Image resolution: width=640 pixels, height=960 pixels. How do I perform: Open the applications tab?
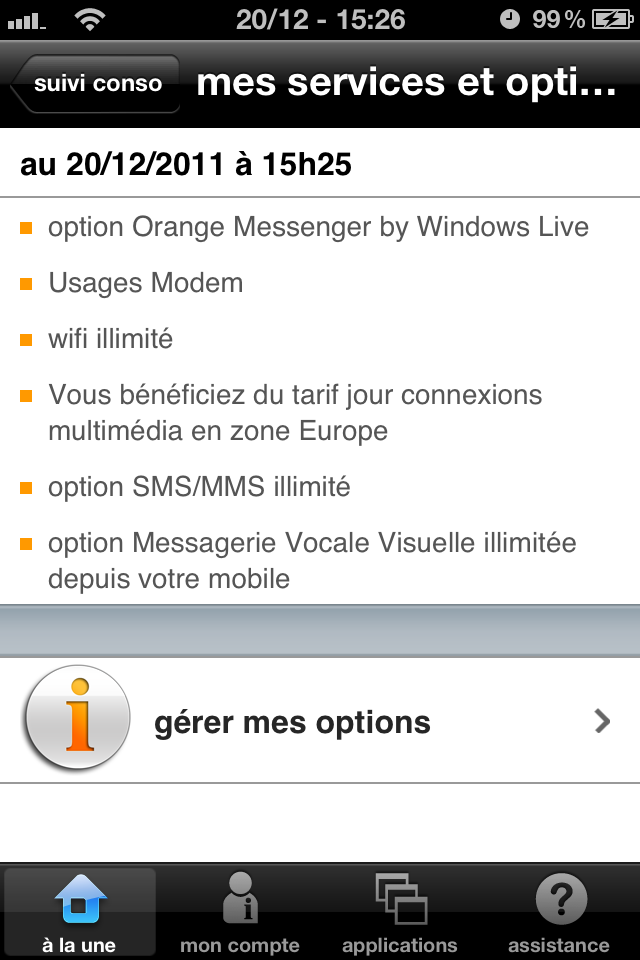(x=400, y=911)
